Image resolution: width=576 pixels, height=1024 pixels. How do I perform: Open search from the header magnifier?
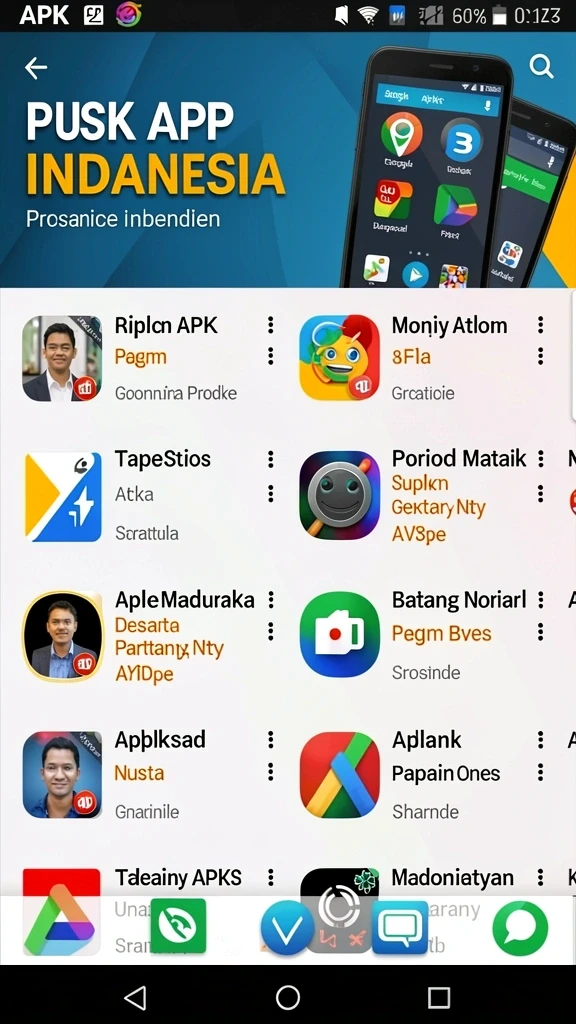(541, 66)
